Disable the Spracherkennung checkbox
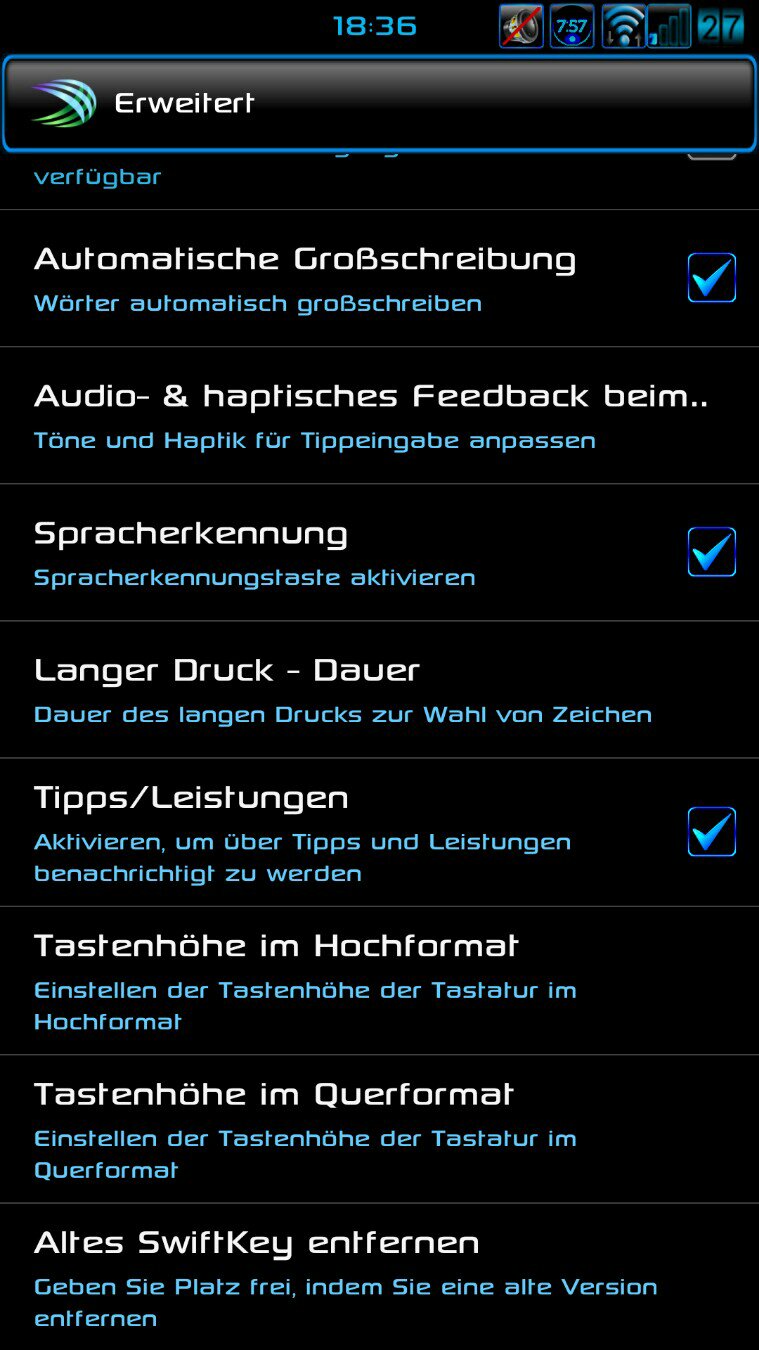 pyautogui.click(x=712, y=552)
